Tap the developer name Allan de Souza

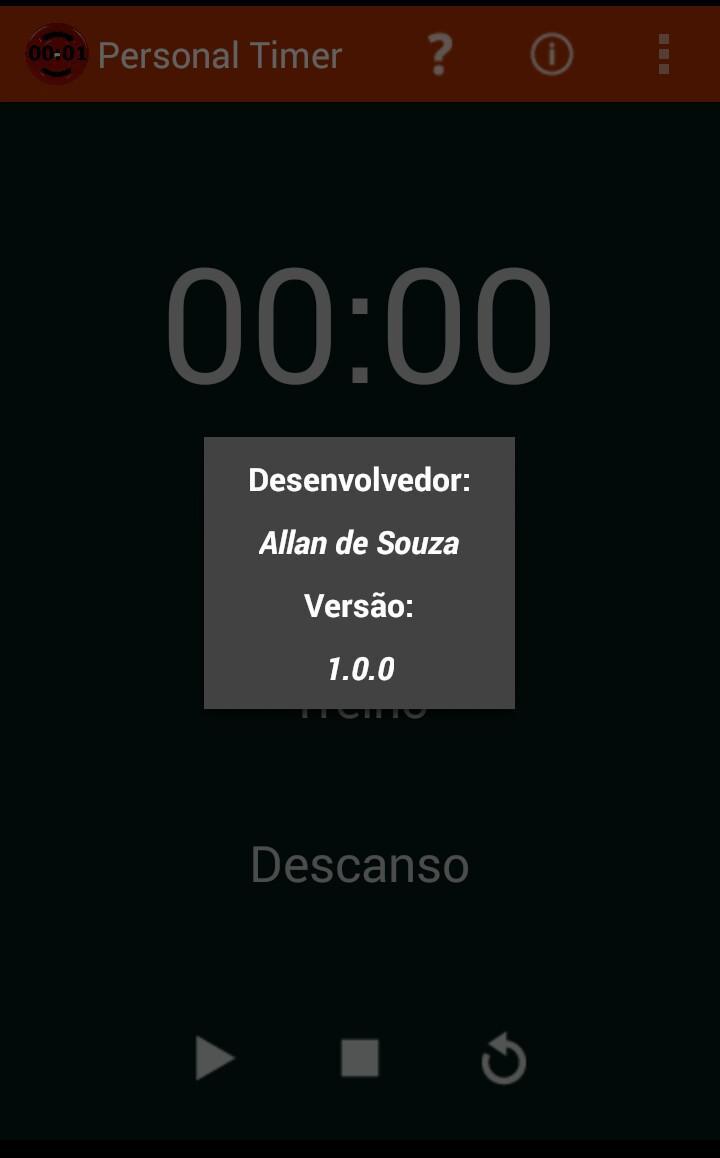(x=359, y=543)
